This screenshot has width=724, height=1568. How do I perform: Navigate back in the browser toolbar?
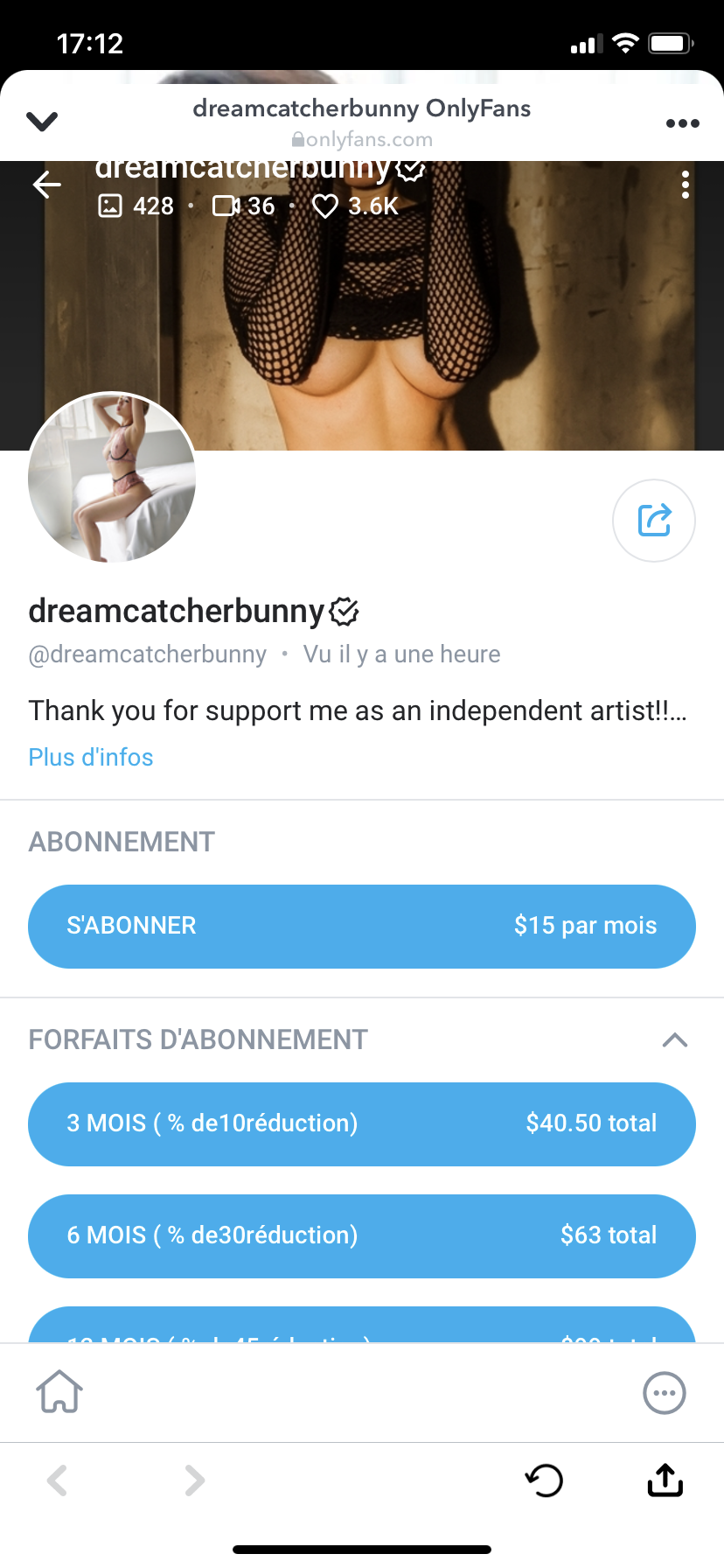click(x=58, y=1480)
